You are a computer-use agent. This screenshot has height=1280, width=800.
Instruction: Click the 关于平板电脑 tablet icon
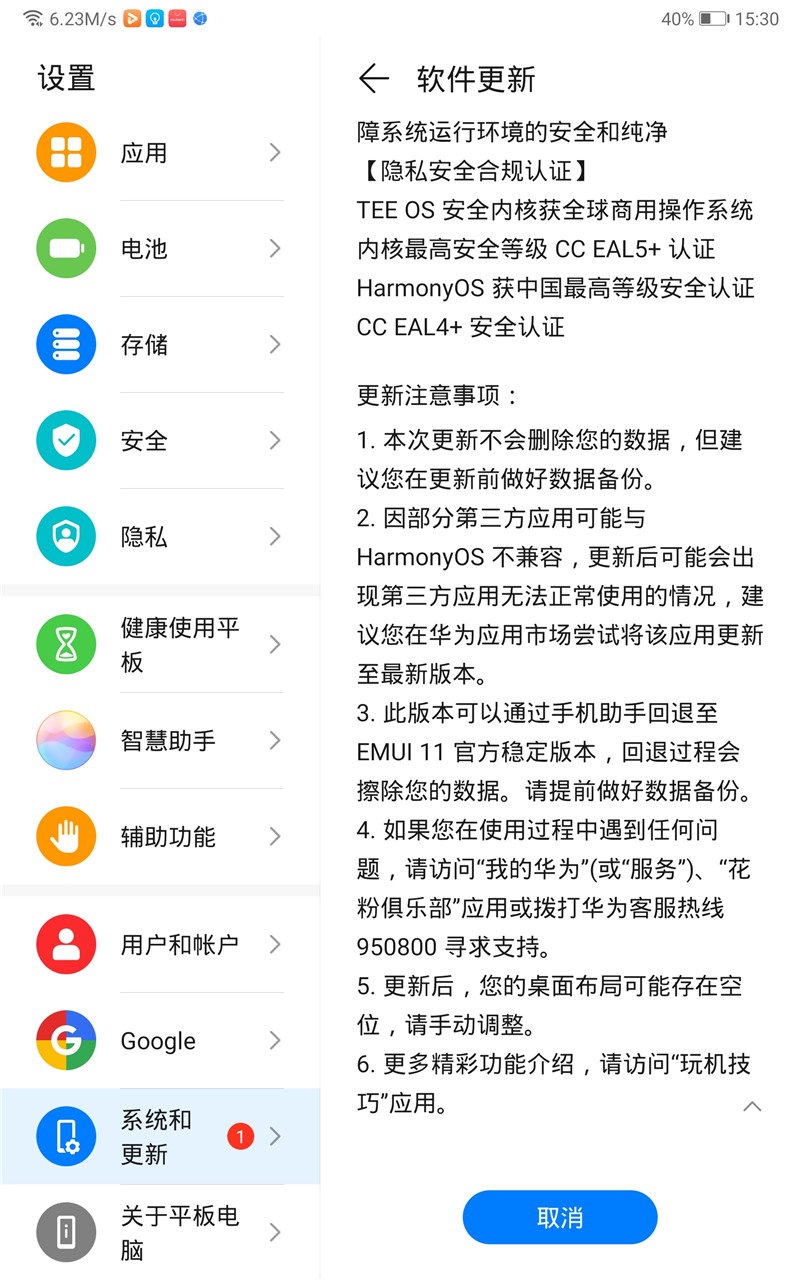click(x=65, y=1232)
